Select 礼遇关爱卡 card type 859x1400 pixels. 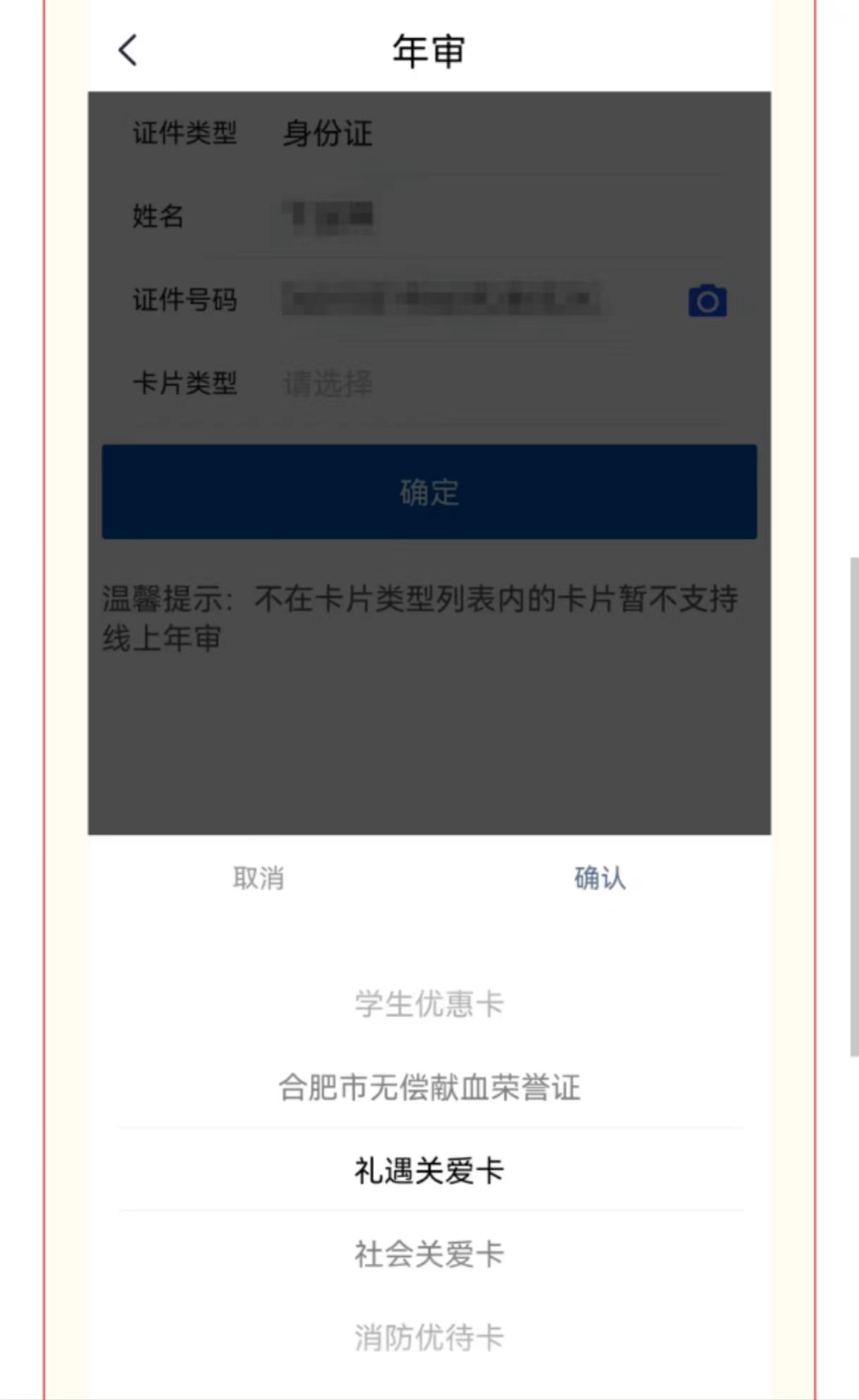pyautogui.click(x=429, y=1171)
